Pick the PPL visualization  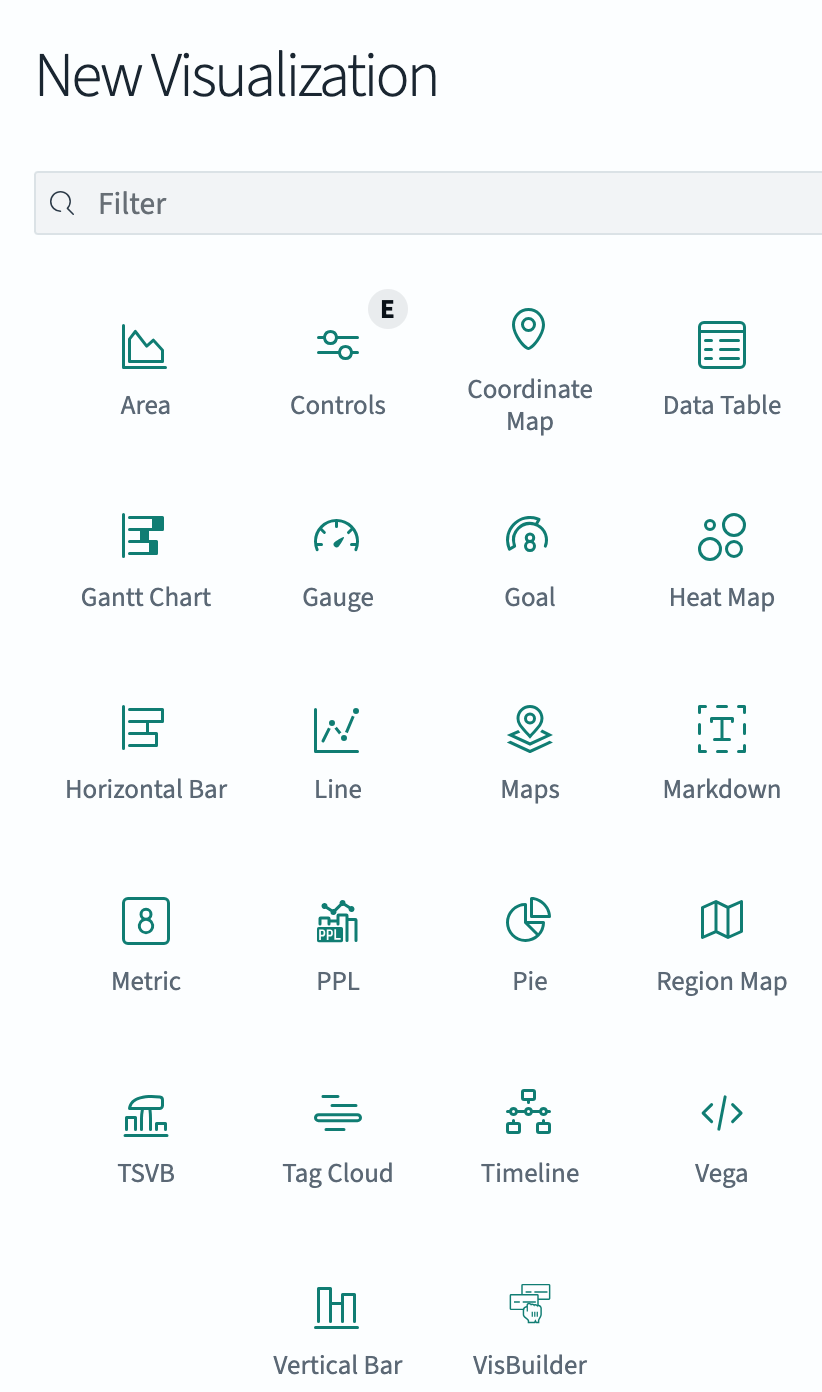tap(338, 944)
